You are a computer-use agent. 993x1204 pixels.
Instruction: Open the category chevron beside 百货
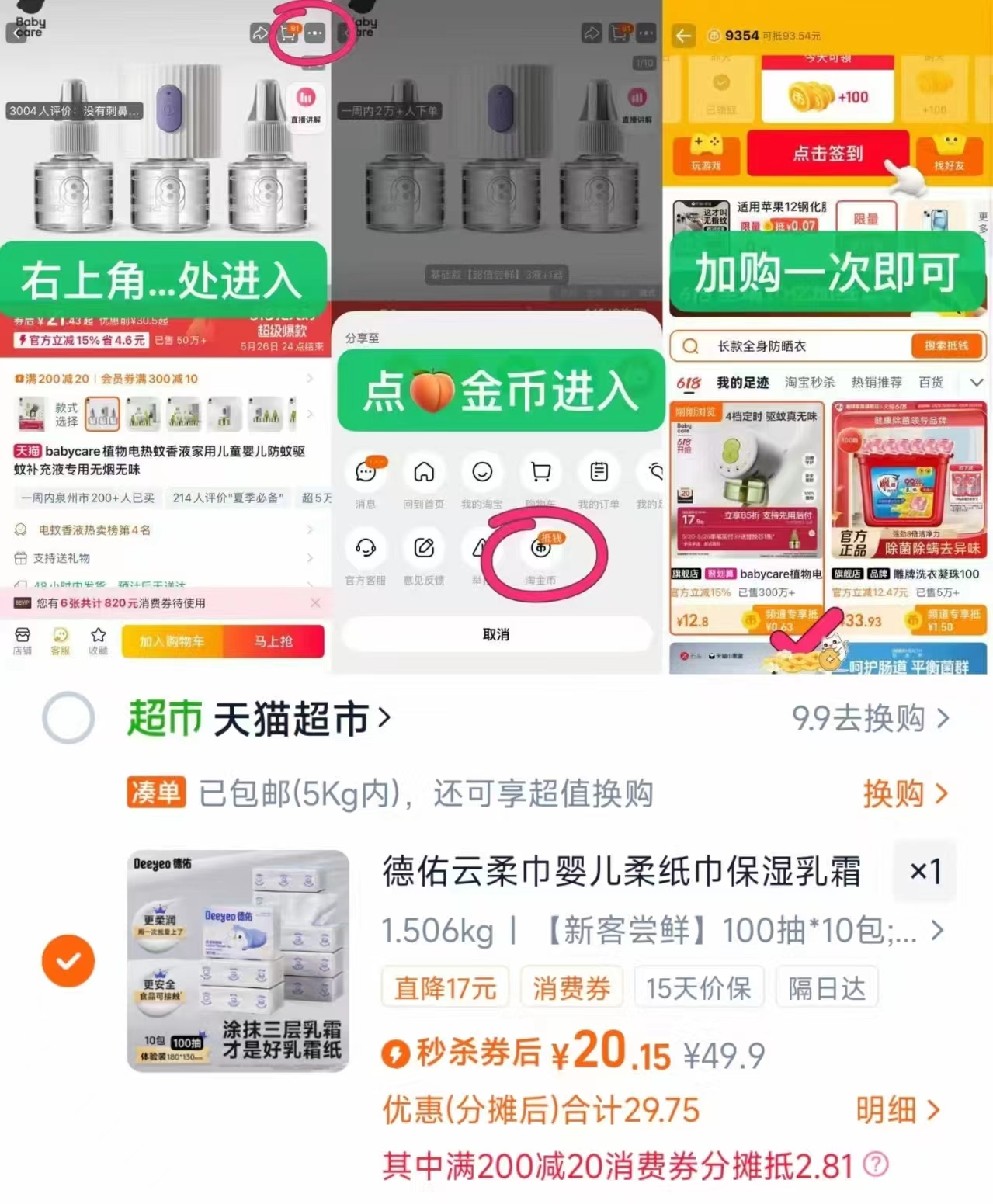pos(976,382)
